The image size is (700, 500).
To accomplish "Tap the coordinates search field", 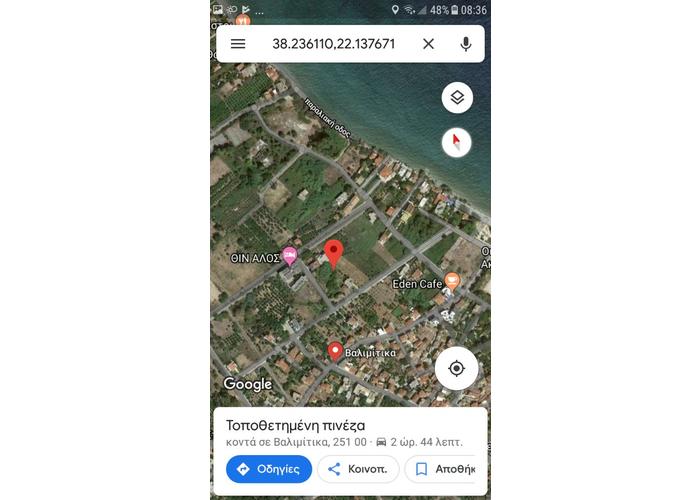I will pos(333,44).
